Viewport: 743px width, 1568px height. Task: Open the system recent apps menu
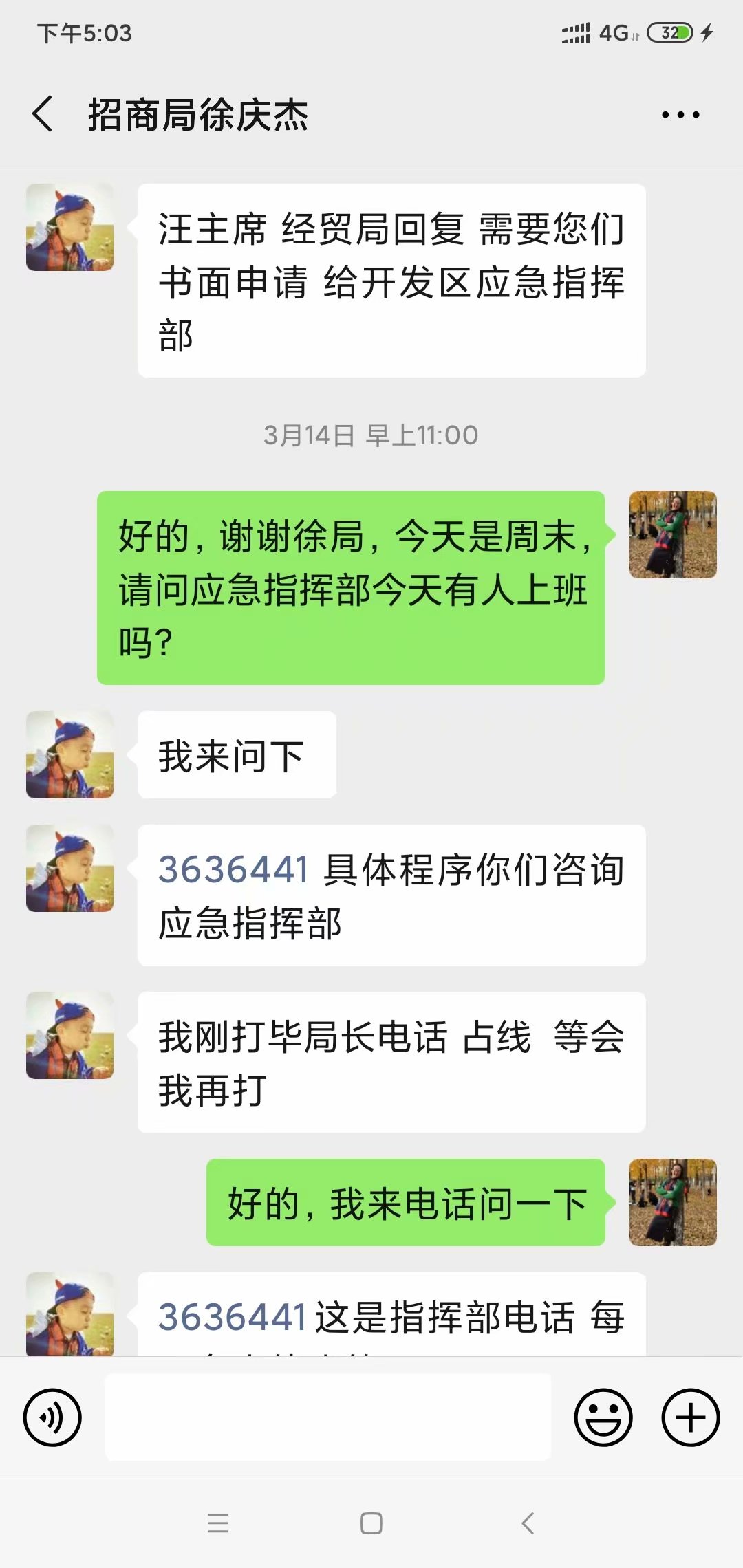[x=218, y=1523]
